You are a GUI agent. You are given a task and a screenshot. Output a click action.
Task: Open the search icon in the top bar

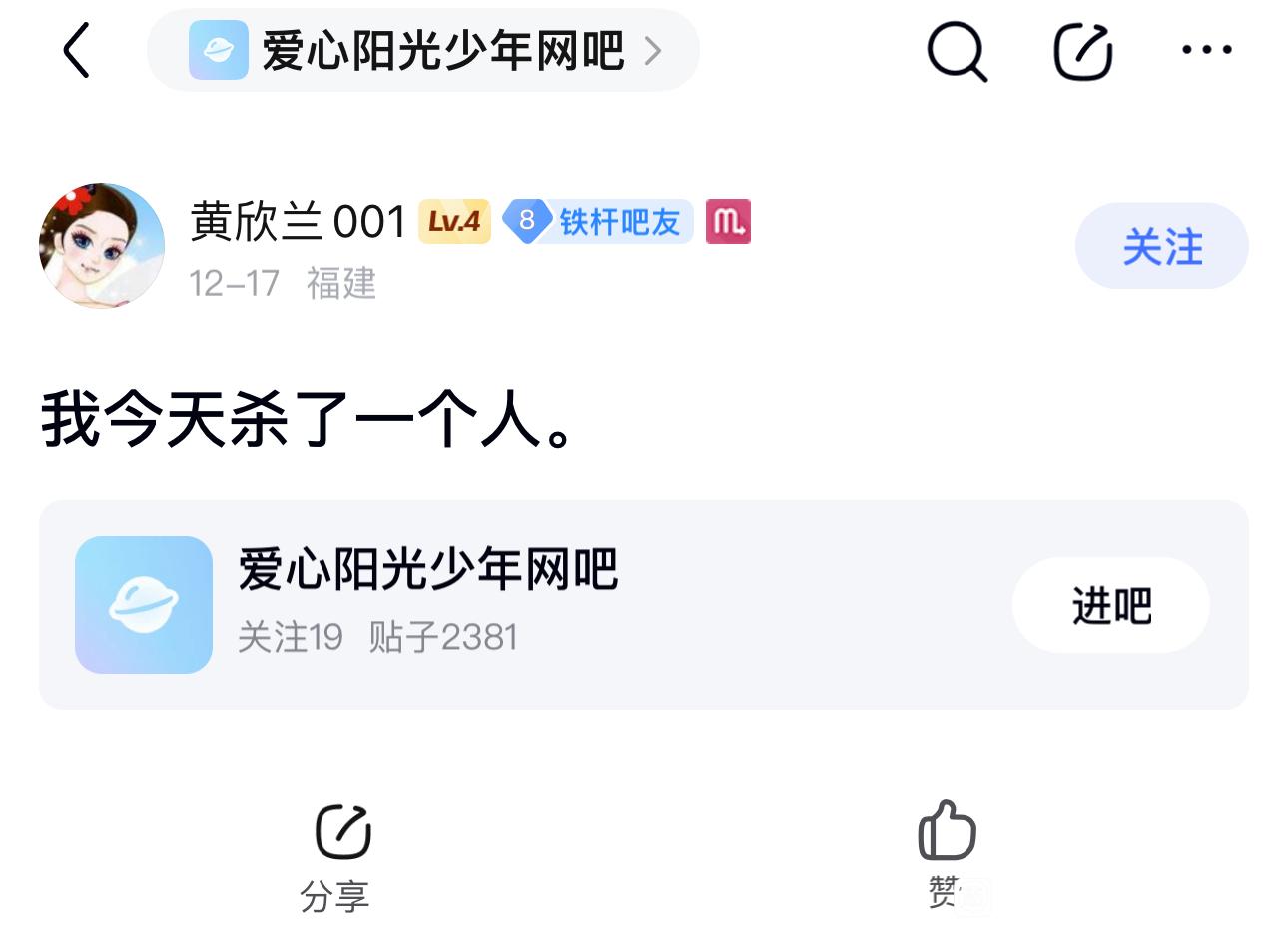point(957,51)
